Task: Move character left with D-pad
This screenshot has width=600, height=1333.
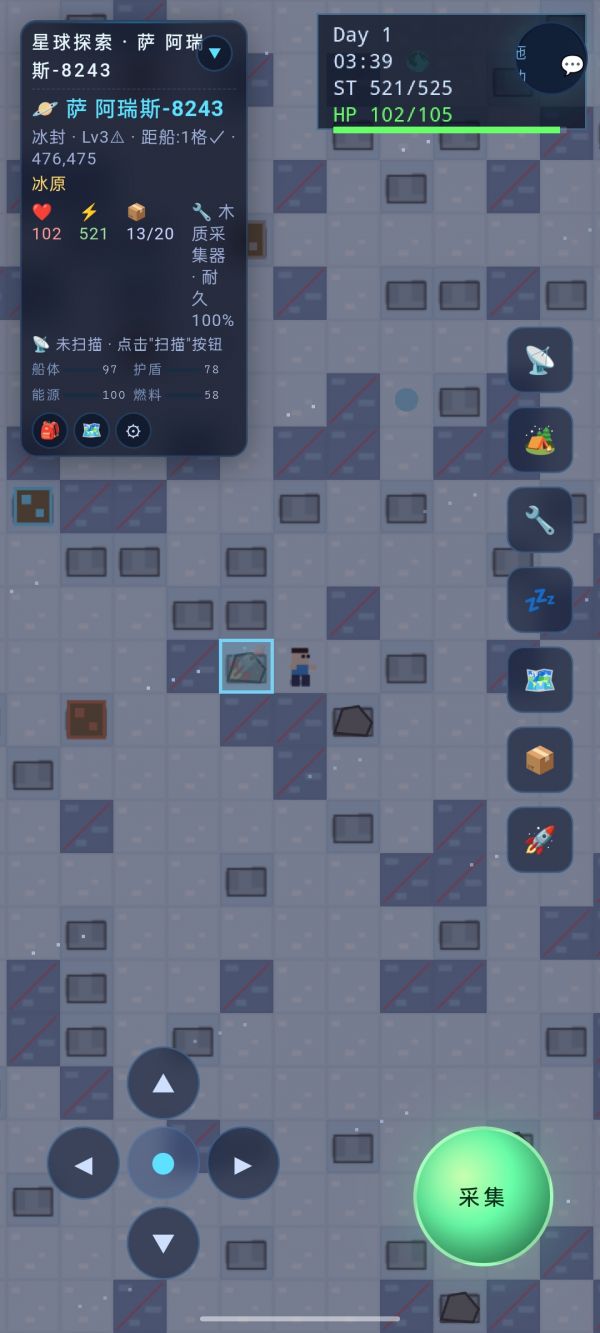Action: pyautogui.click(x=83, y=1163)
